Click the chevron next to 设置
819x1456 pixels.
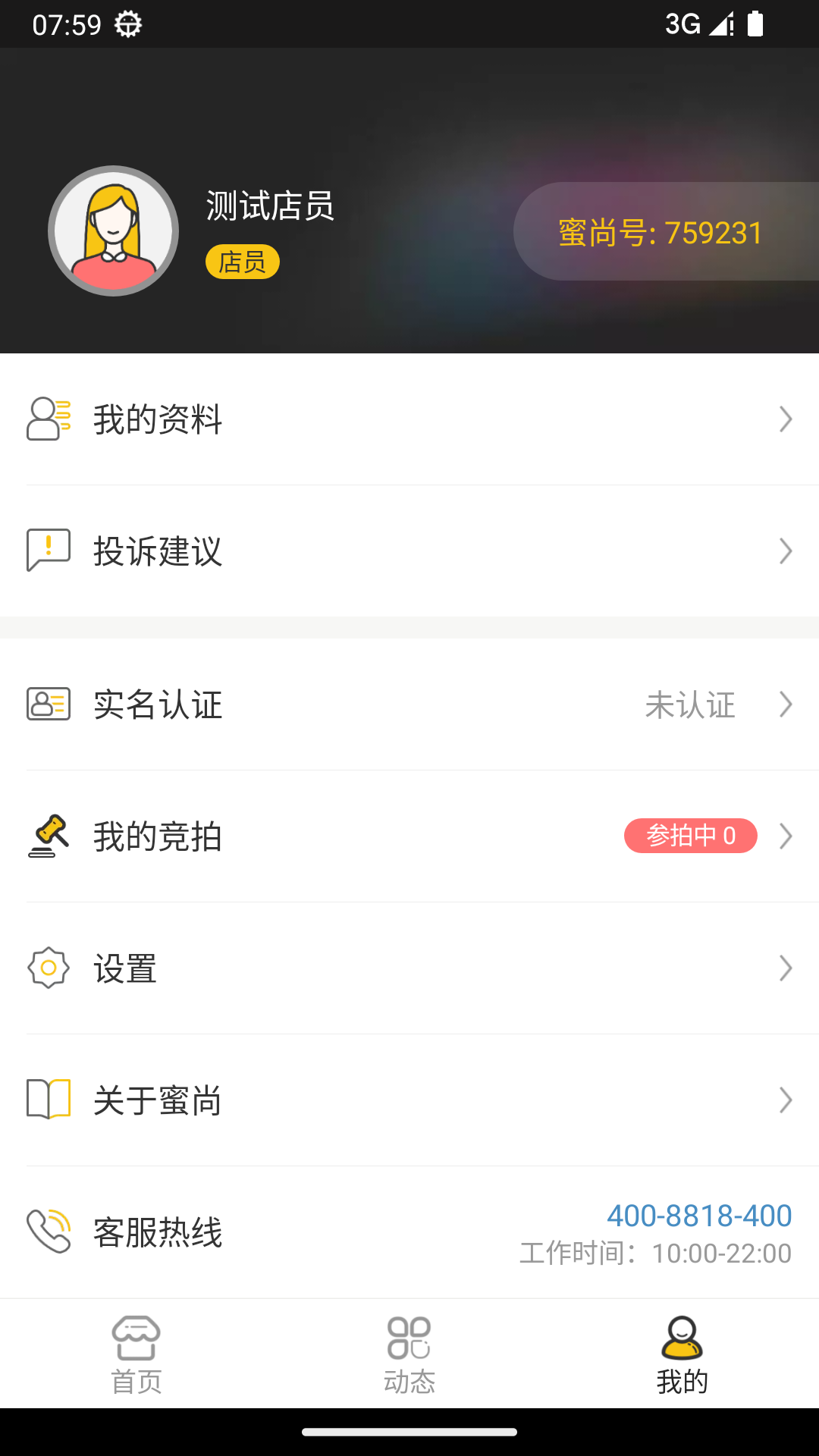tap(785, 968)
